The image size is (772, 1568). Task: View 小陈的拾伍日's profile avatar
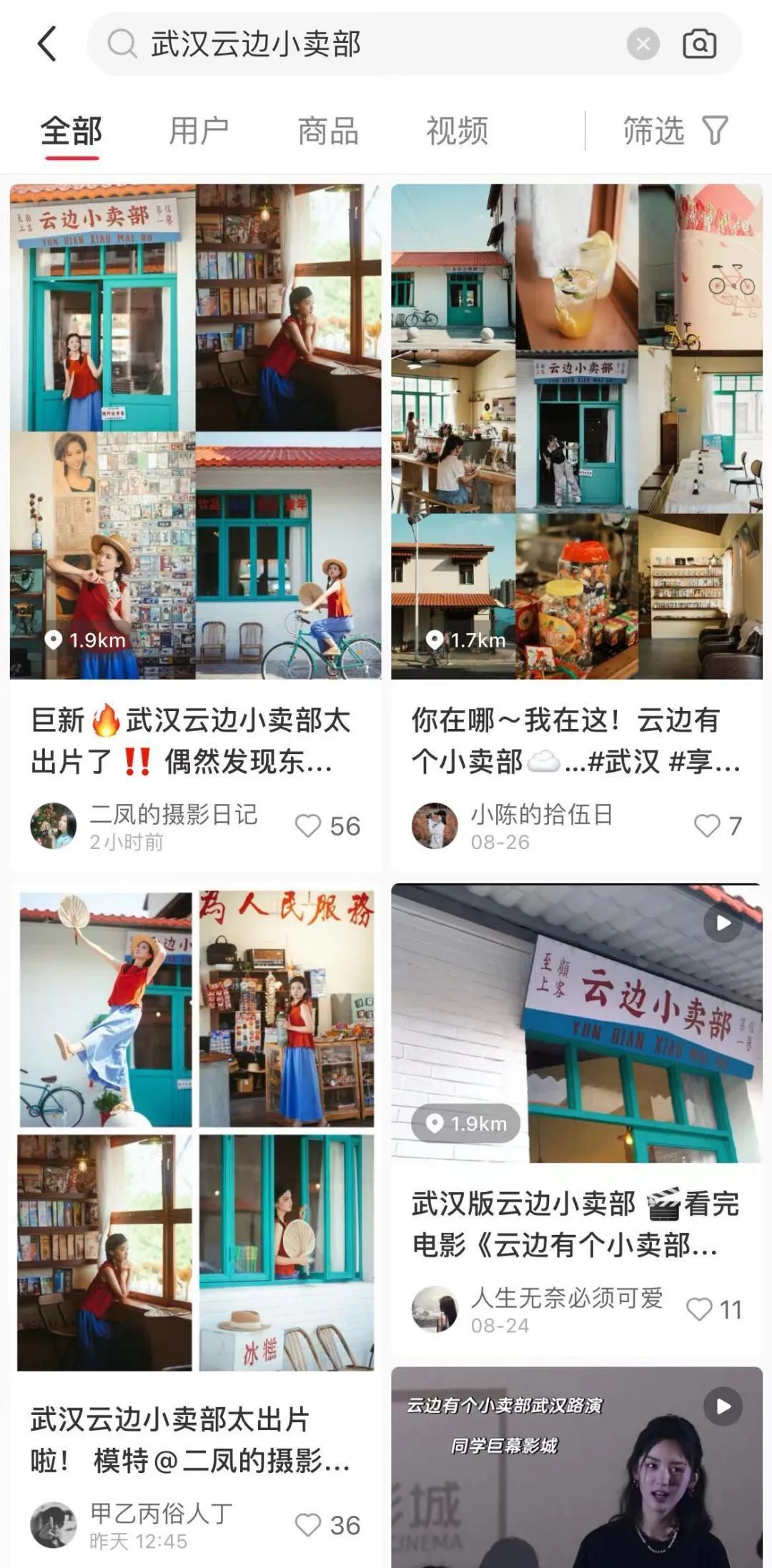coord(435,826)
